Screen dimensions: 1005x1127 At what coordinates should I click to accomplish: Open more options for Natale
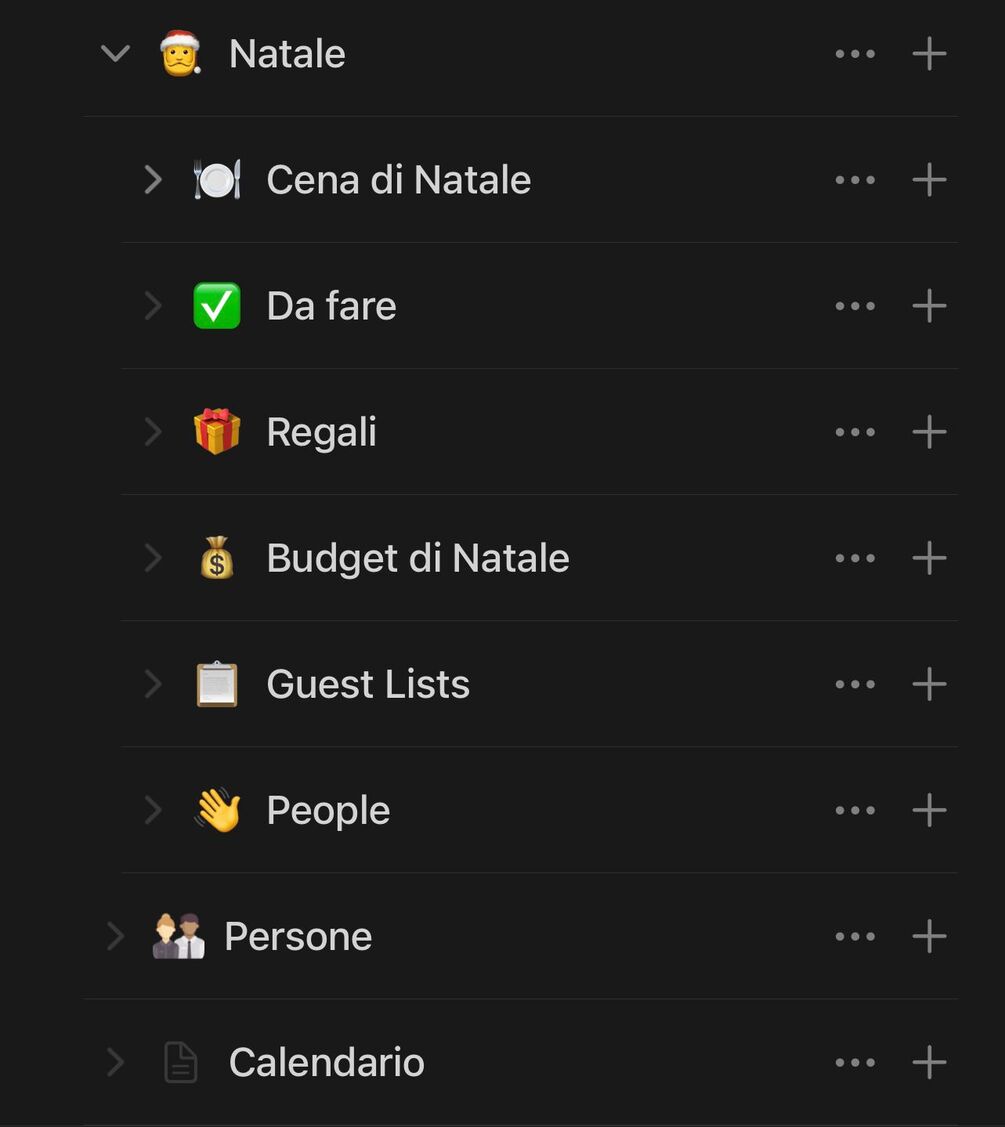coord(855,54)
